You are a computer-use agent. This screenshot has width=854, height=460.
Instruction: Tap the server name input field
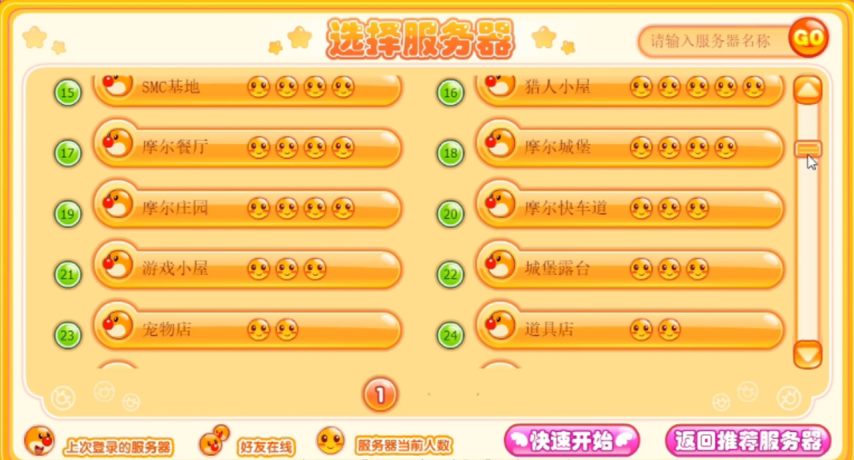click(x=712, y=41)
